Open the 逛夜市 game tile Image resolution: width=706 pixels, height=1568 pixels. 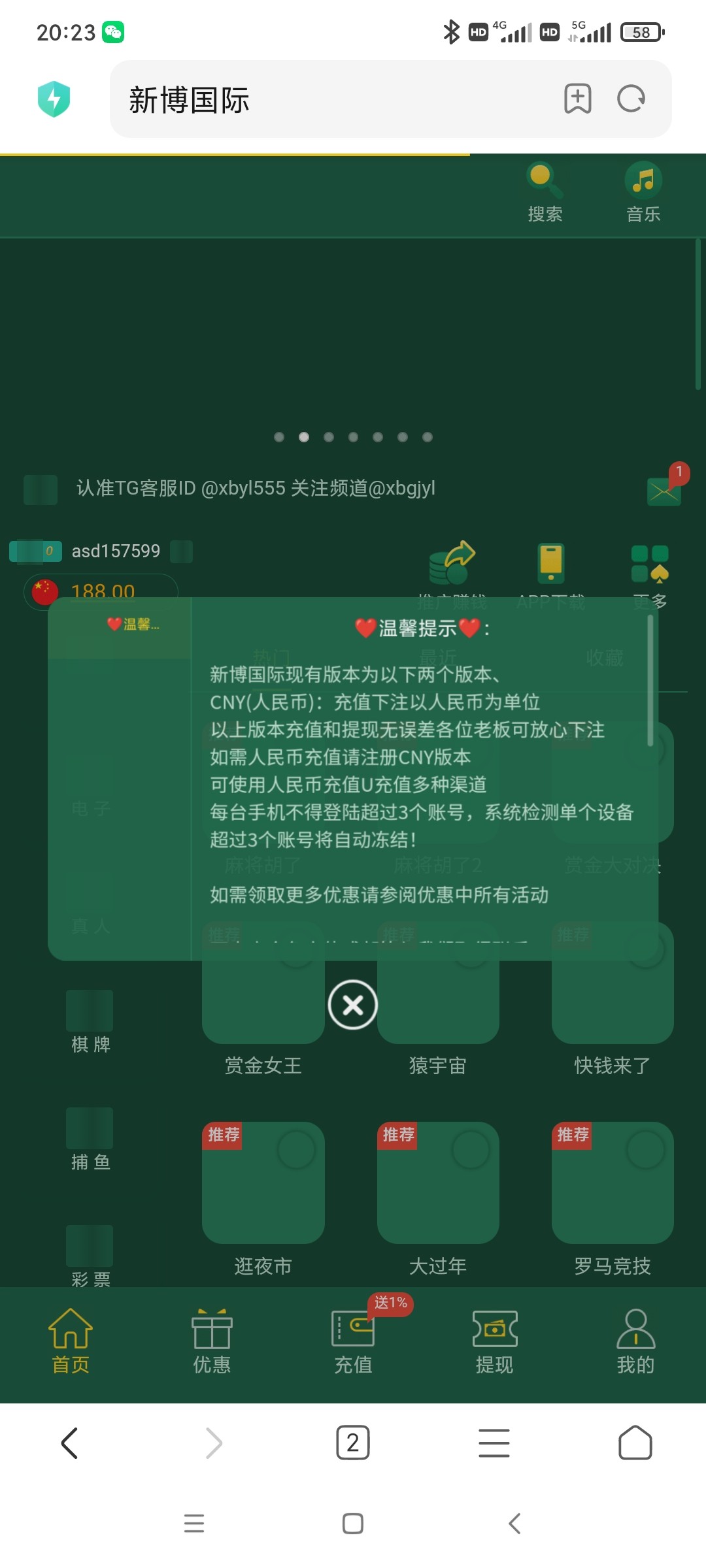tap(263, 1184)
